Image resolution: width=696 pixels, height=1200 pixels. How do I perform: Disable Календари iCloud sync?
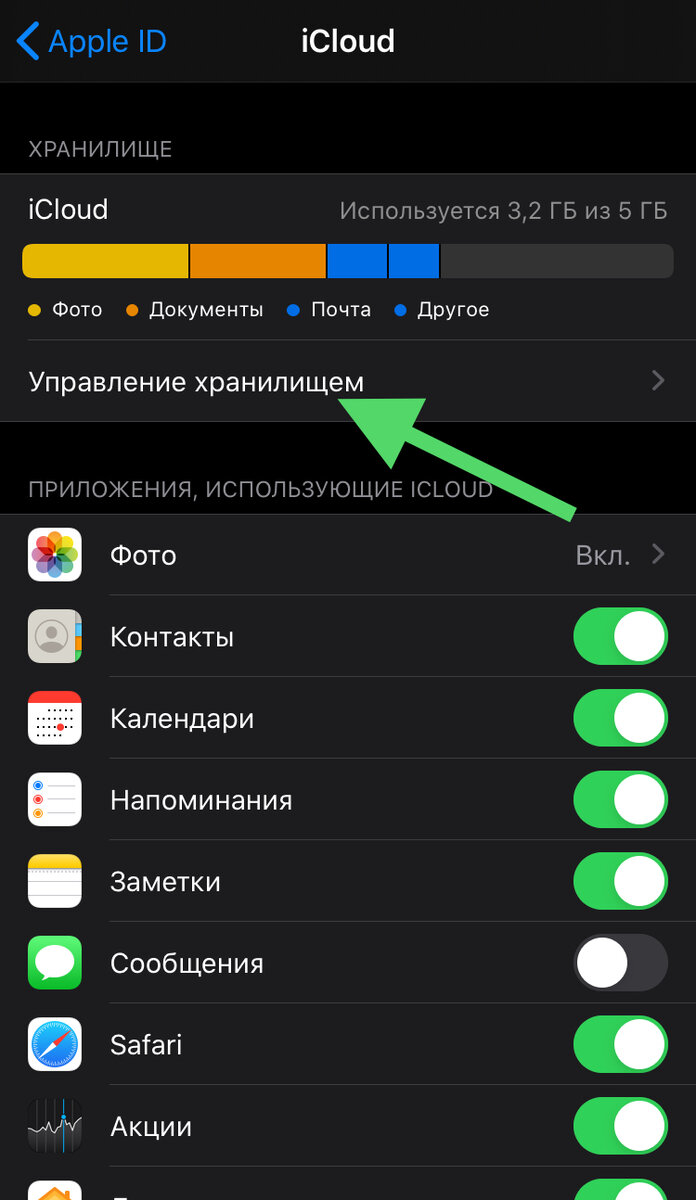(x=620, y=718)
